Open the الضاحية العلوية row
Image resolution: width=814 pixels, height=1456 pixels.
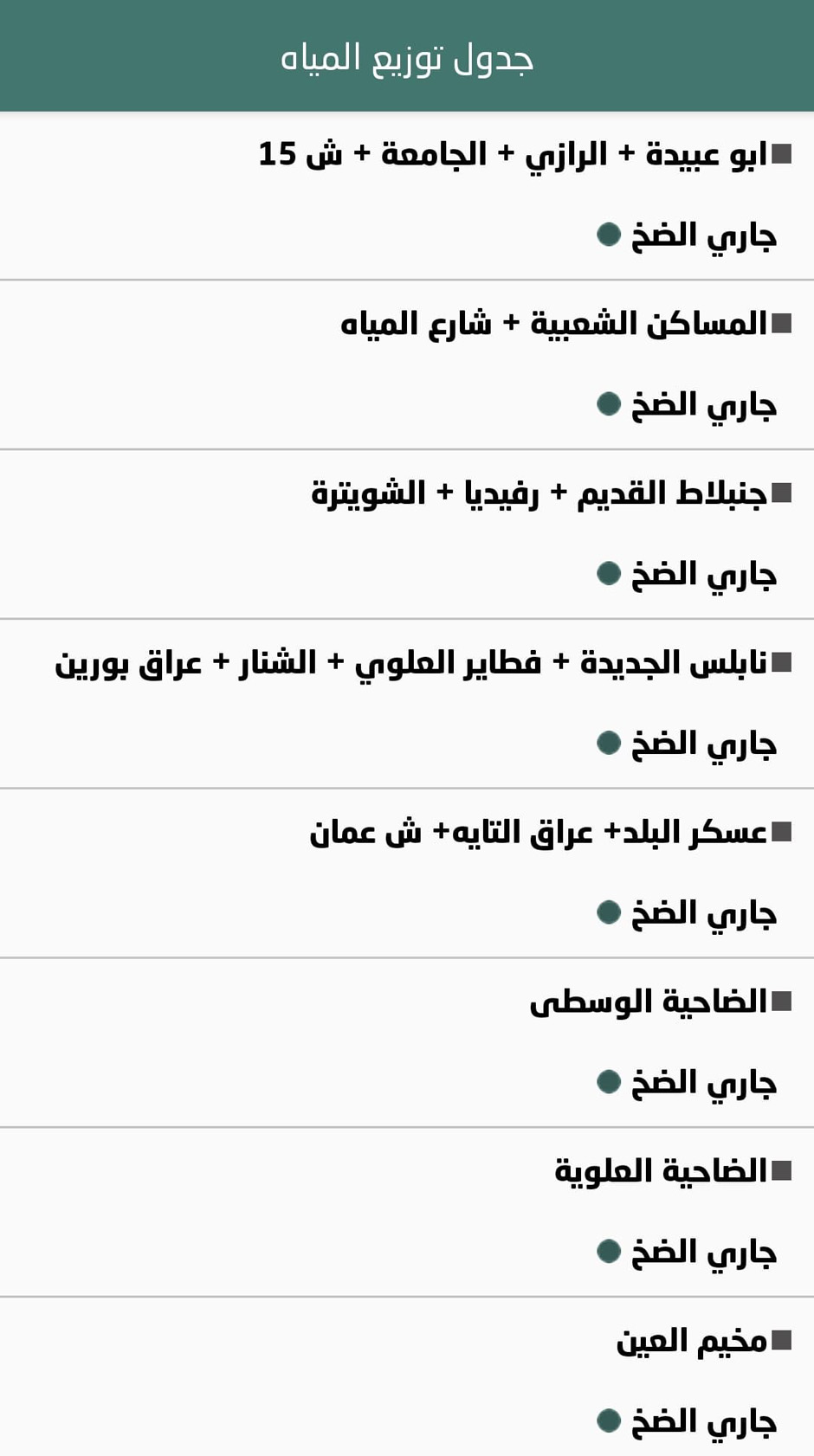pos(661,1172)
